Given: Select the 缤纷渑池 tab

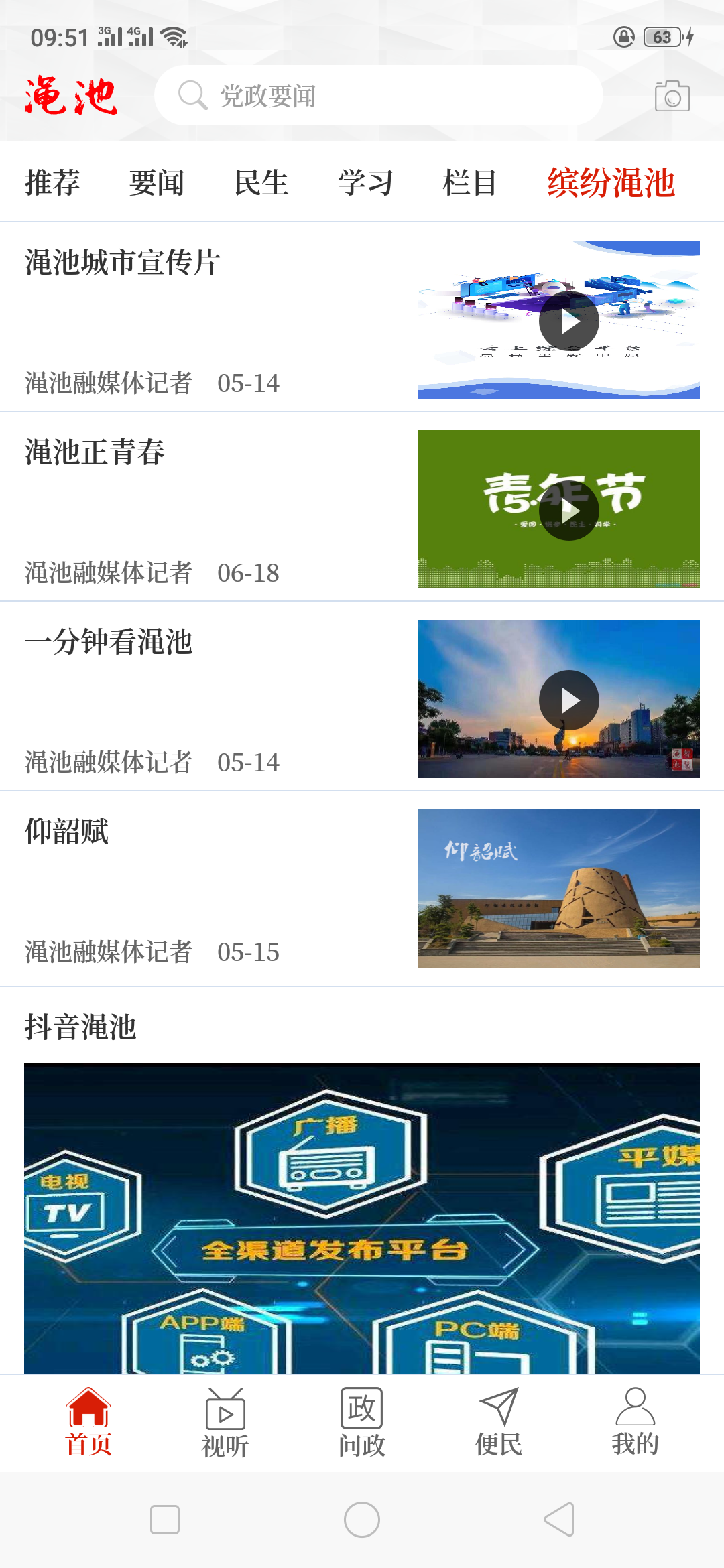Looking at the screenshot, I should click(x=612, y=182).
